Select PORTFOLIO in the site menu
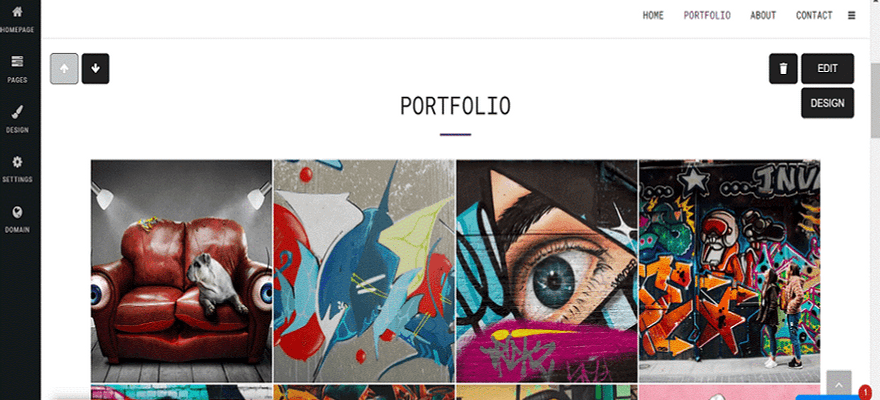Screen dimensions: 880x400 [707, 15]
